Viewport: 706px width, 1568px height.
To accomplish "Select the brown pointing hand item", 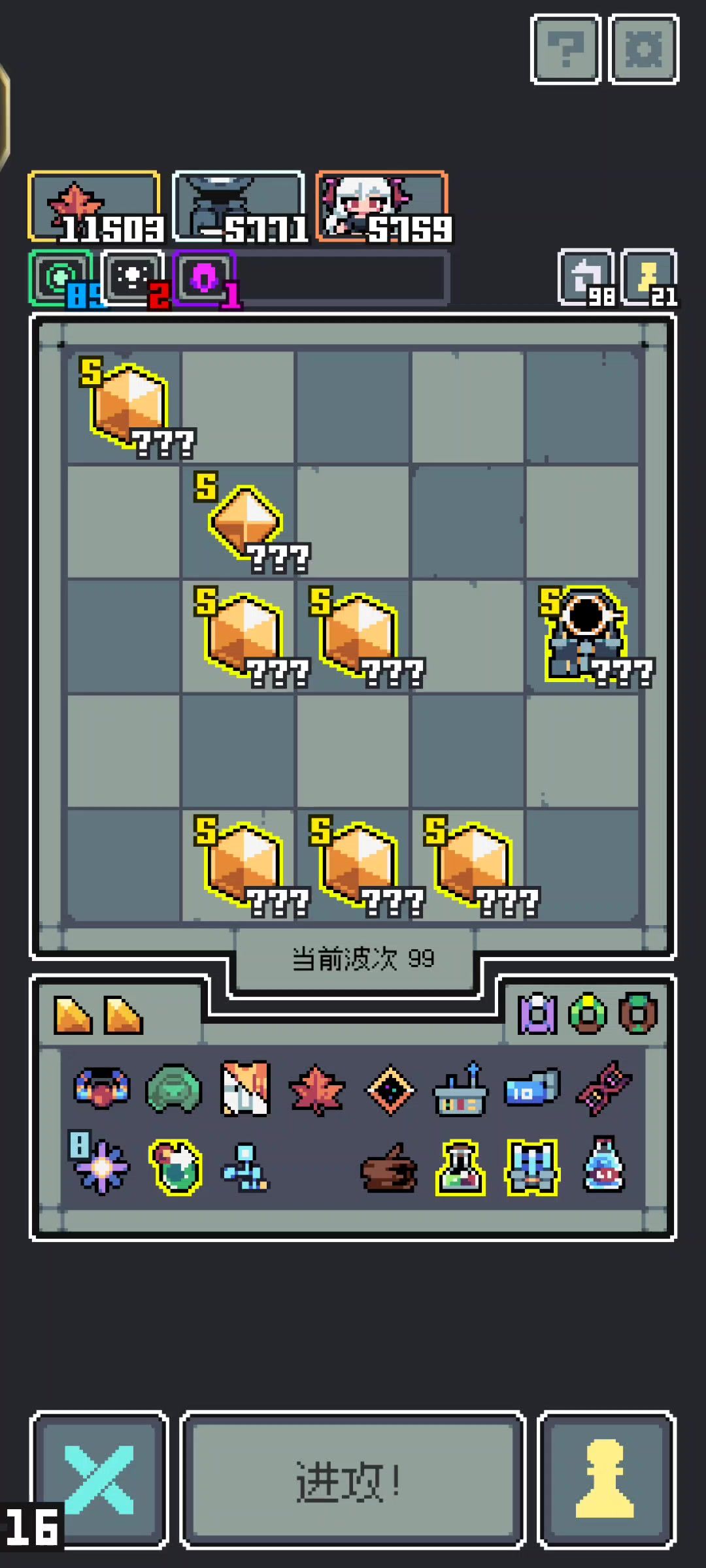I will click(390, 1168).
